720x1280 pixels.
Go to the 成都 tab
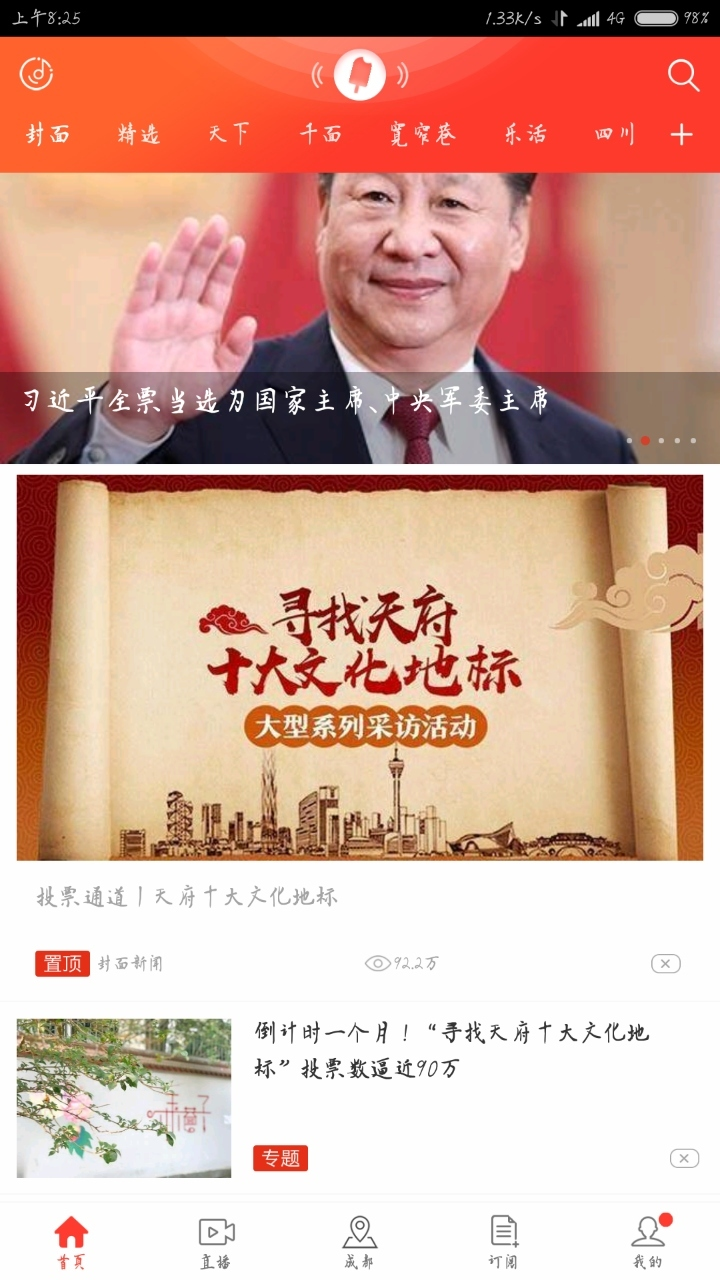click(359, 1242)
